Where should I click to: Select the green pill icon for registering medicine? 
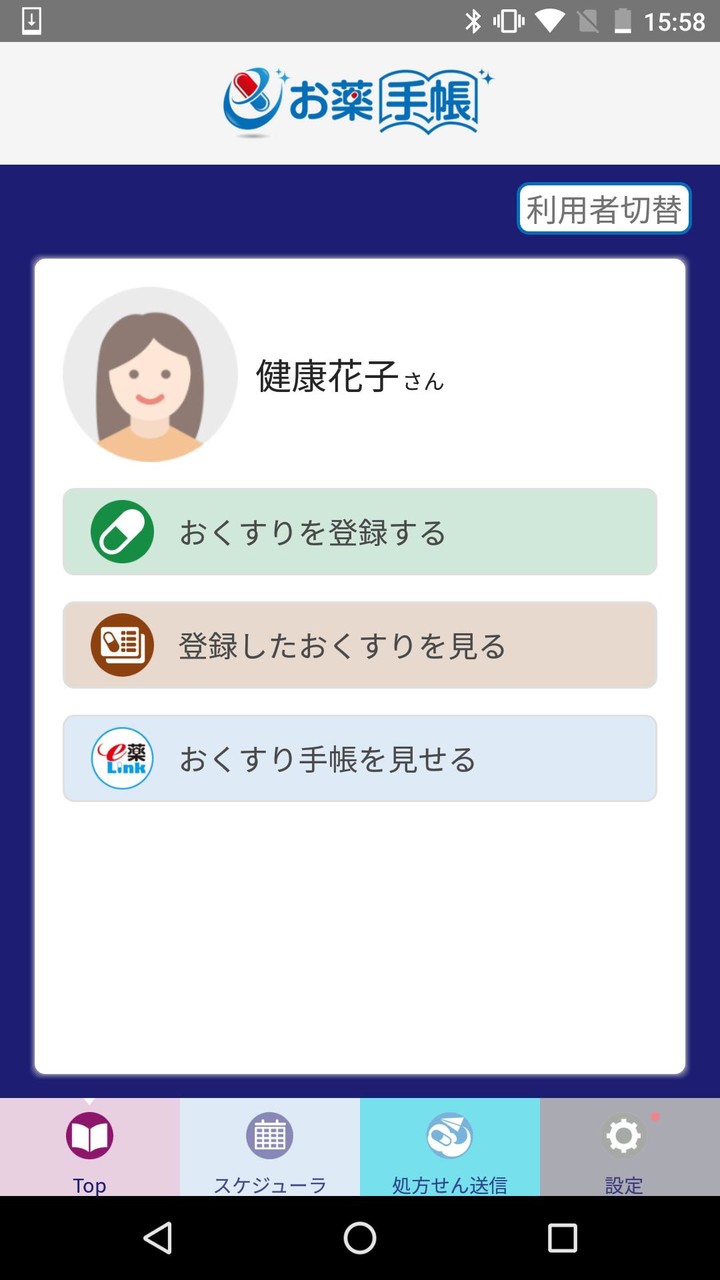(x=122, y=532)
